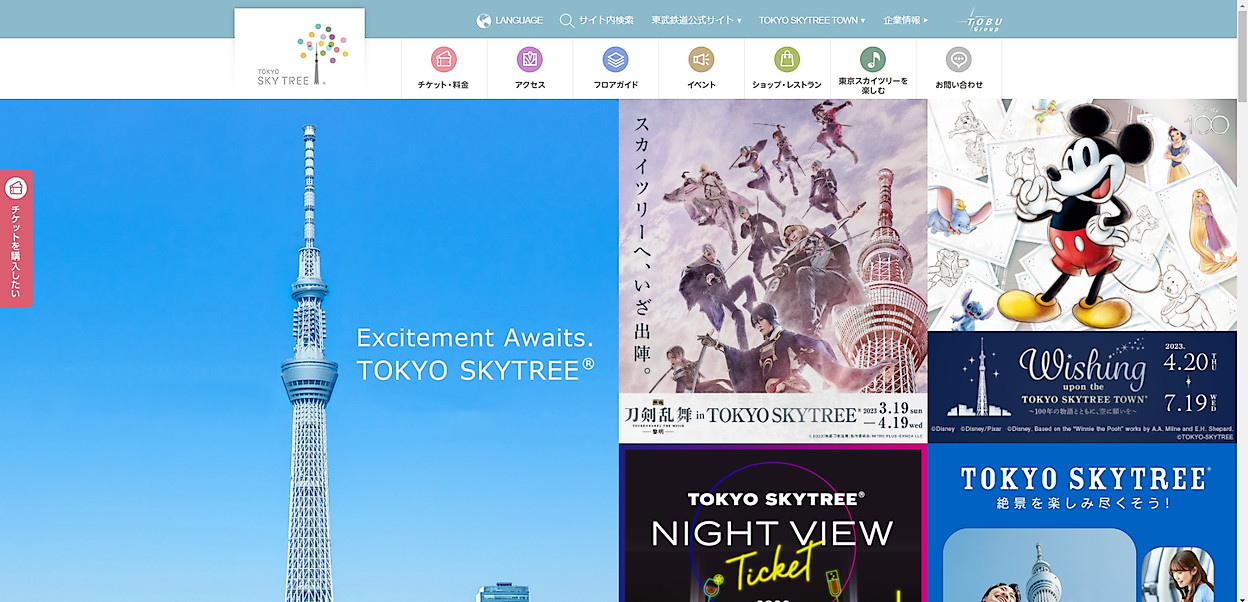
Task: Open the 刀剣乱舞 in TOKYO SKYTREE banner
Action: [772, 270]
